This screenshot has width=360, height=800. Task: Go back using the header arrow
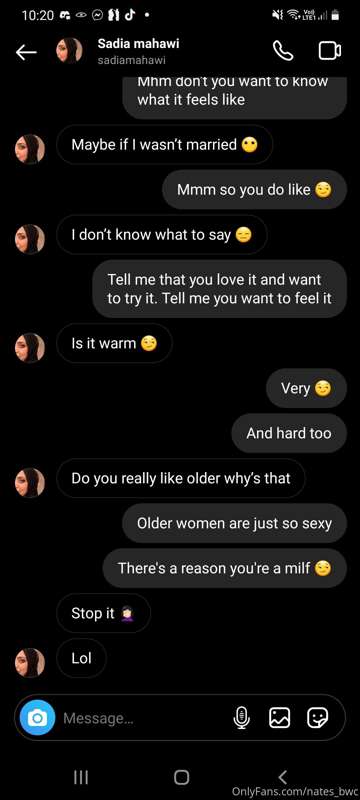(26, 52)
